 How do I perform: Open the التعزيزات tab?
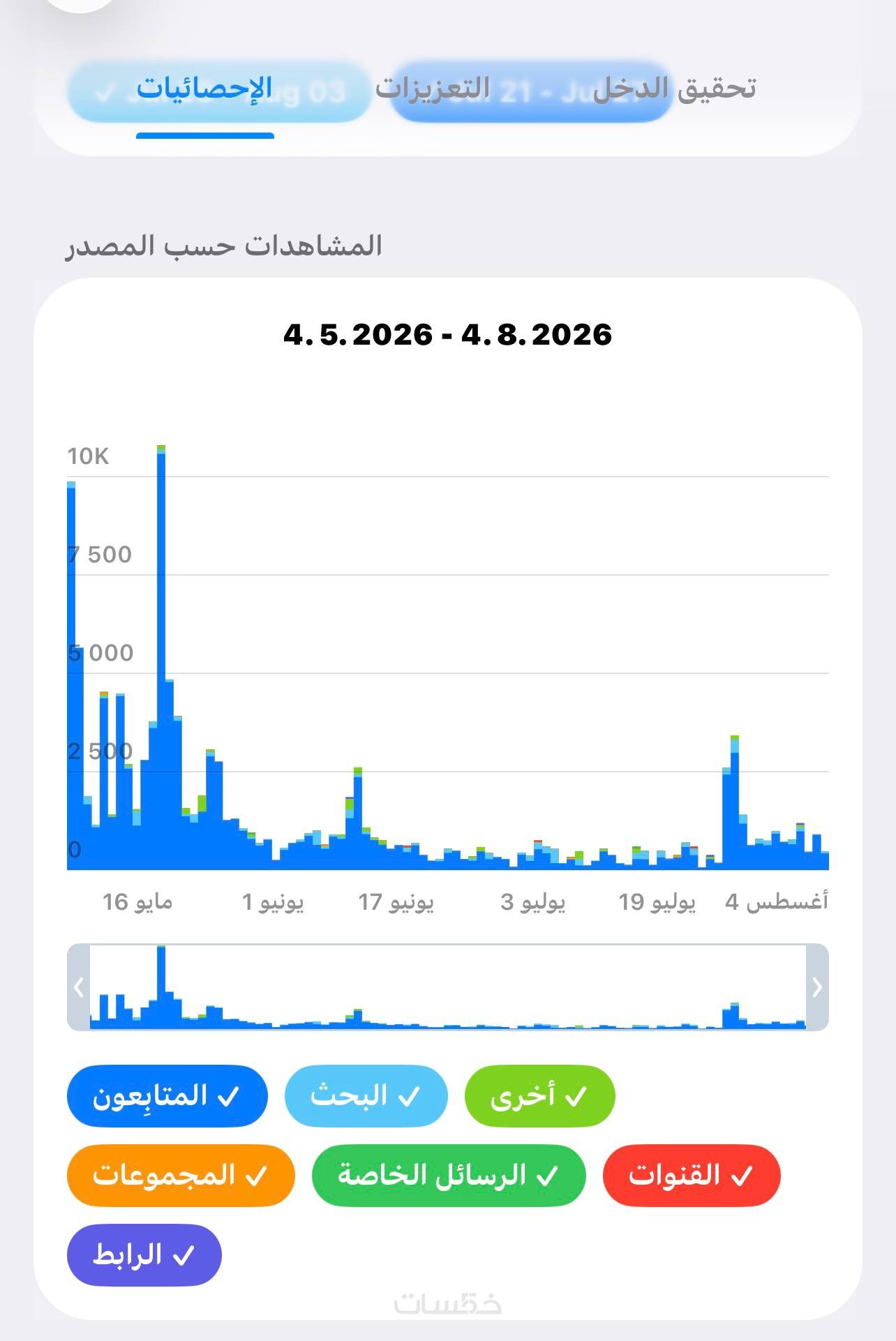[433, 89]
